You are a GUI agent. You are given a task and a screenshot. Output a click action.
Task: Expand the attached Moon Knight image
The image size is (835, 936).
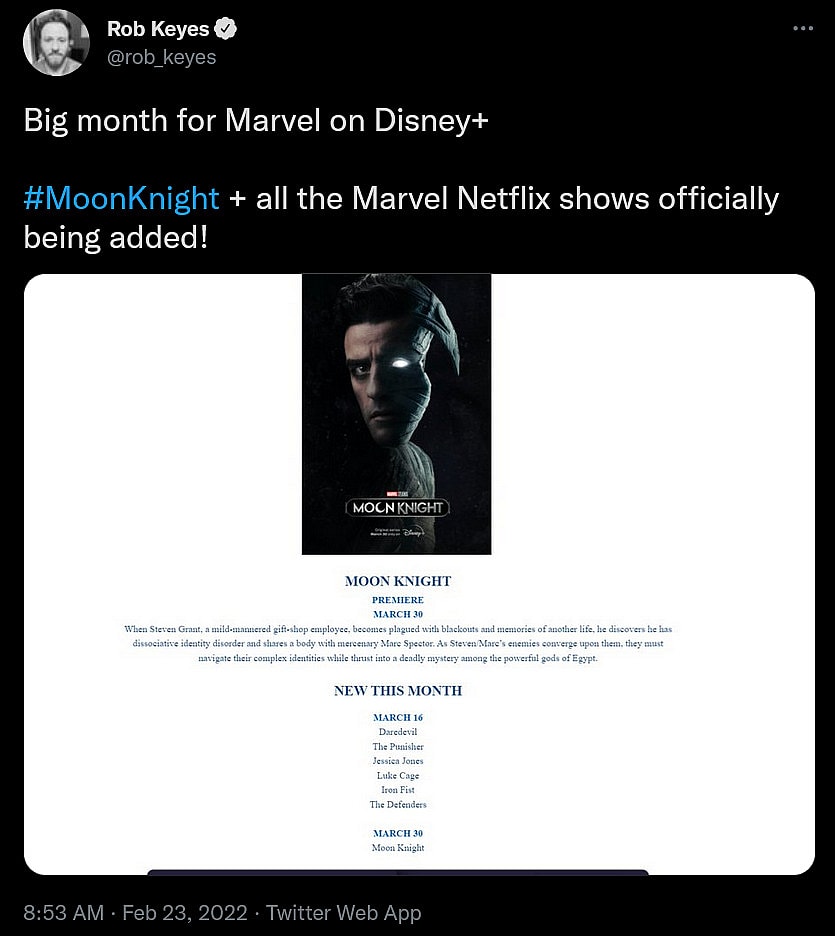pyautogui.click(x=419, y=573)
